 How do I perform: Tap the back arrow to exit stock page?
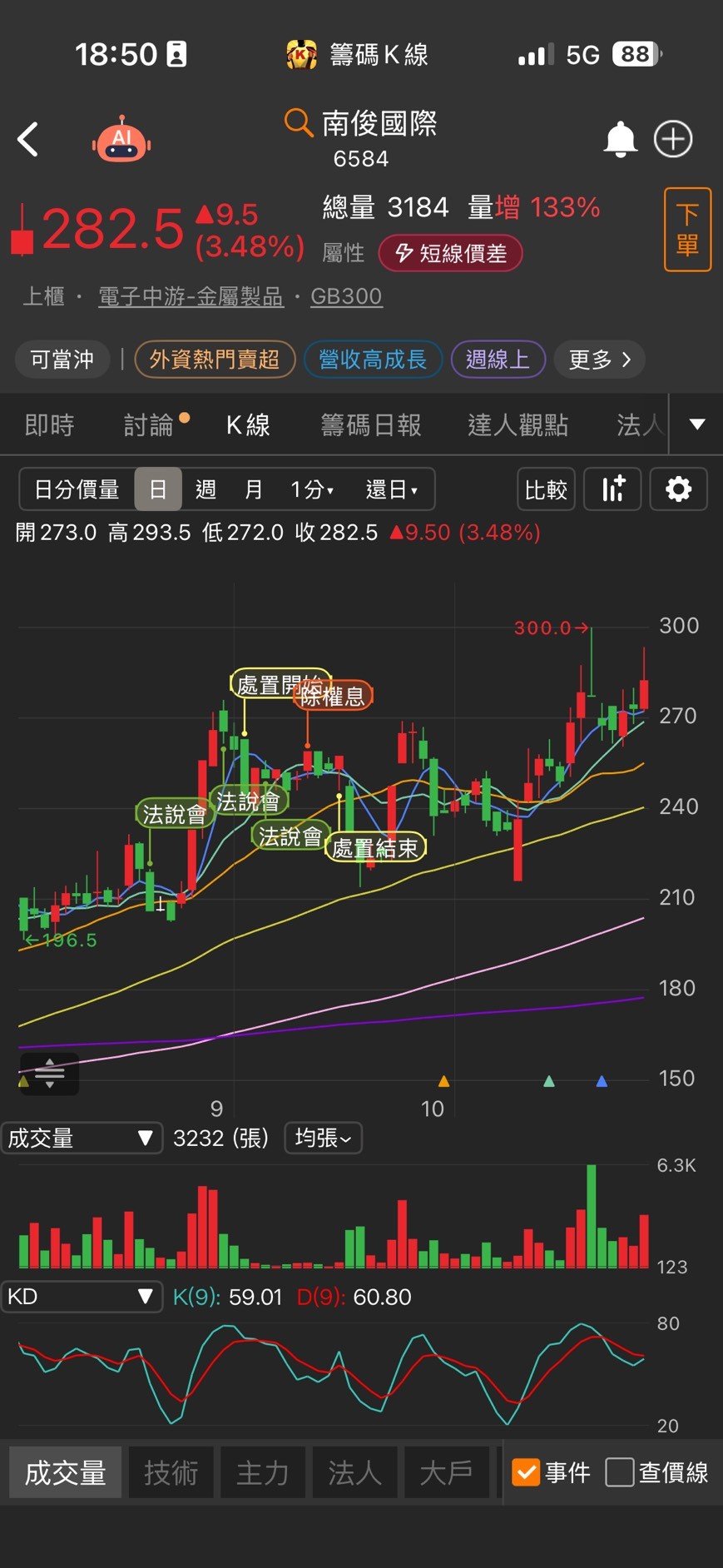tap(27, 139)
